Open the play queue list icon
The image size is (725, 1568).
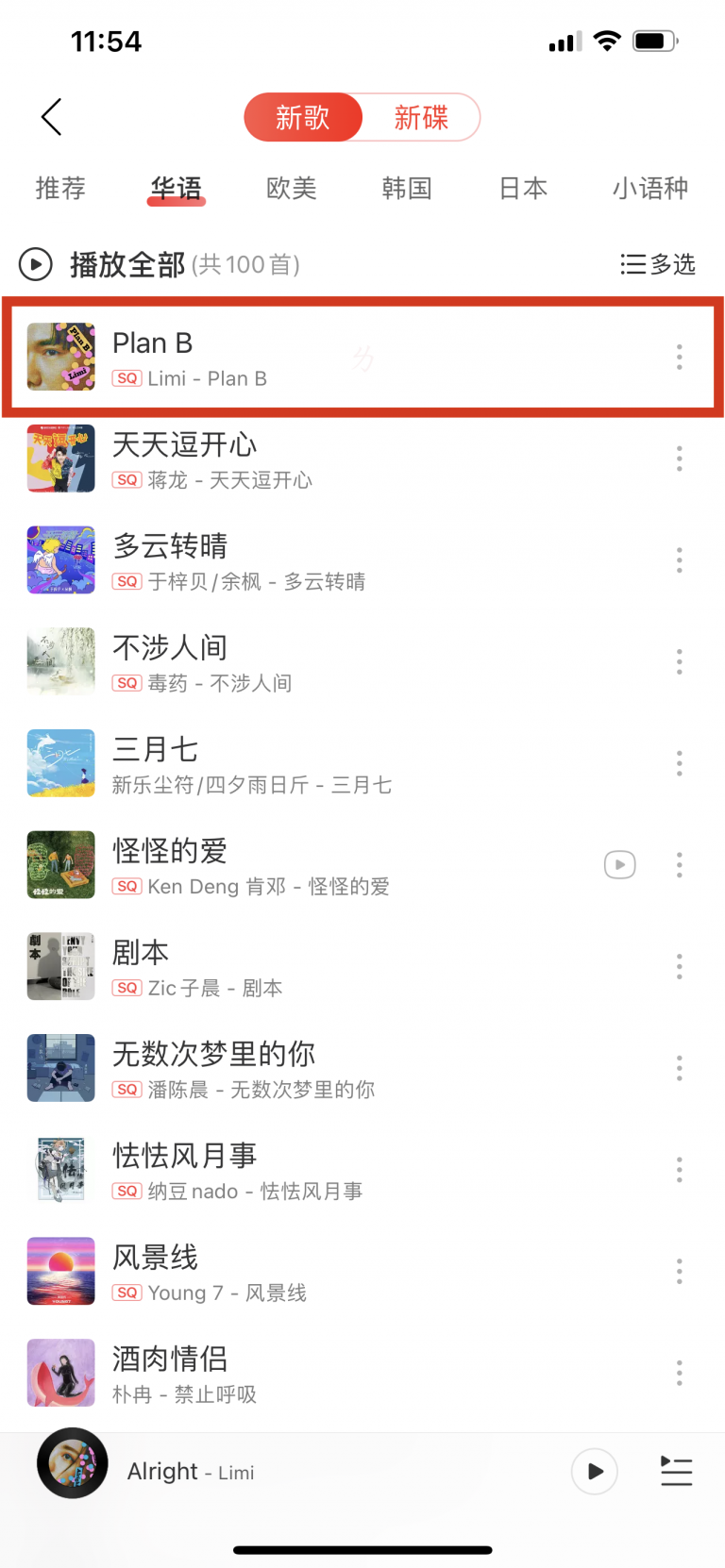tap(676, 1471)
